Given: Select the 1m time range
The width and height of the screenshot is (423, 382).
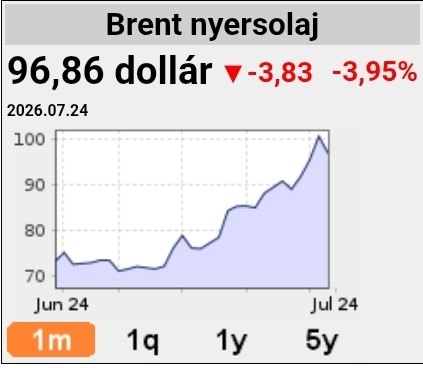Looking at the screenshot, I should click(51, 339).
